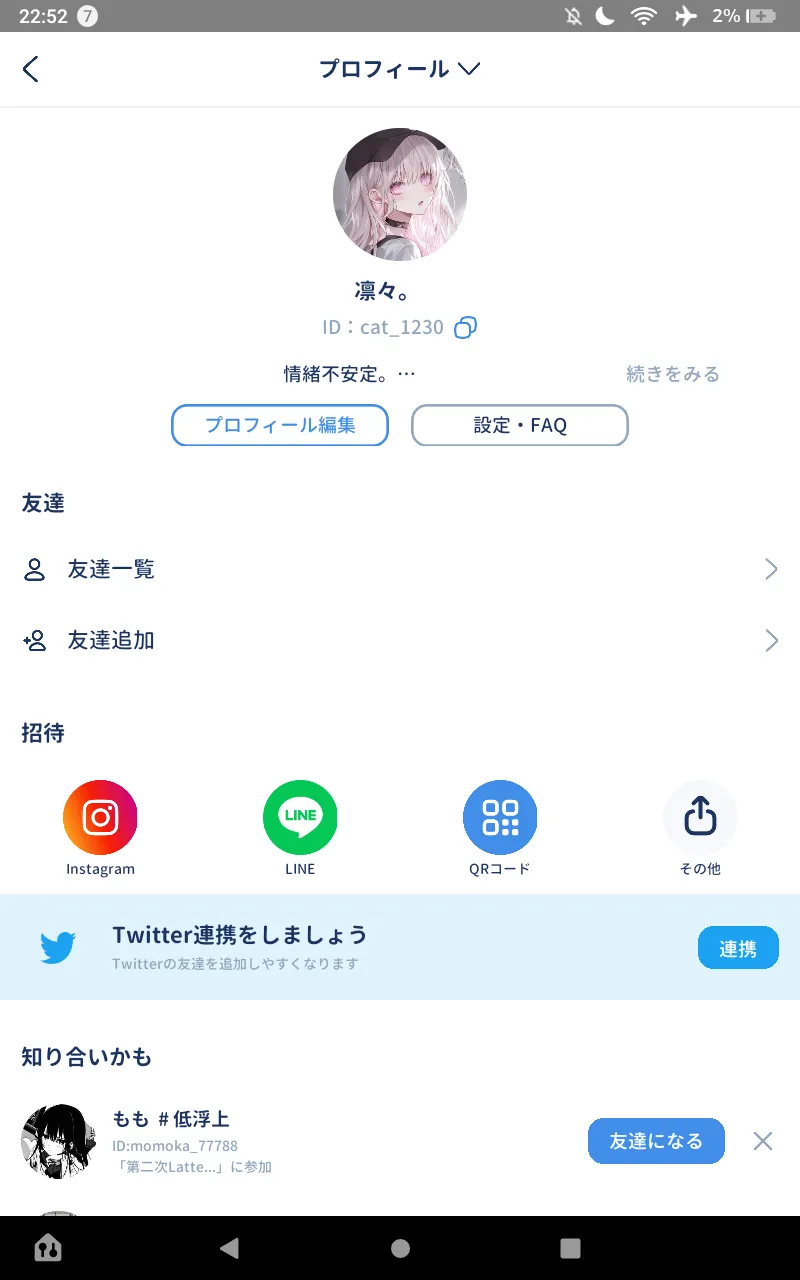The width and height of the screenshot is (800, 1280).
Task: Open 設定・FAQ
Action: [520, 425]
